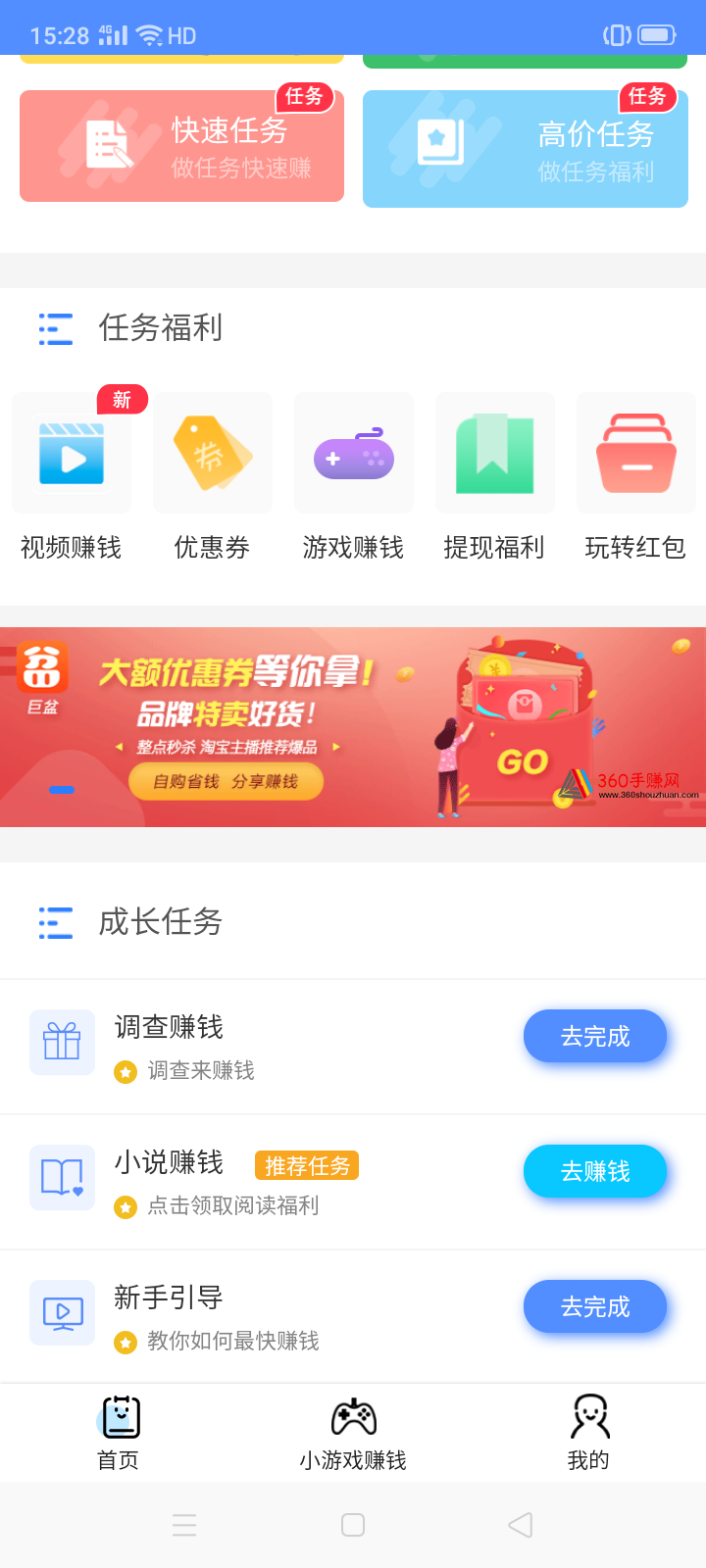The height and width of the screenshot is (1568, 706).
Task: Open 优惠券 coupons
Action: tap(213, 477)
